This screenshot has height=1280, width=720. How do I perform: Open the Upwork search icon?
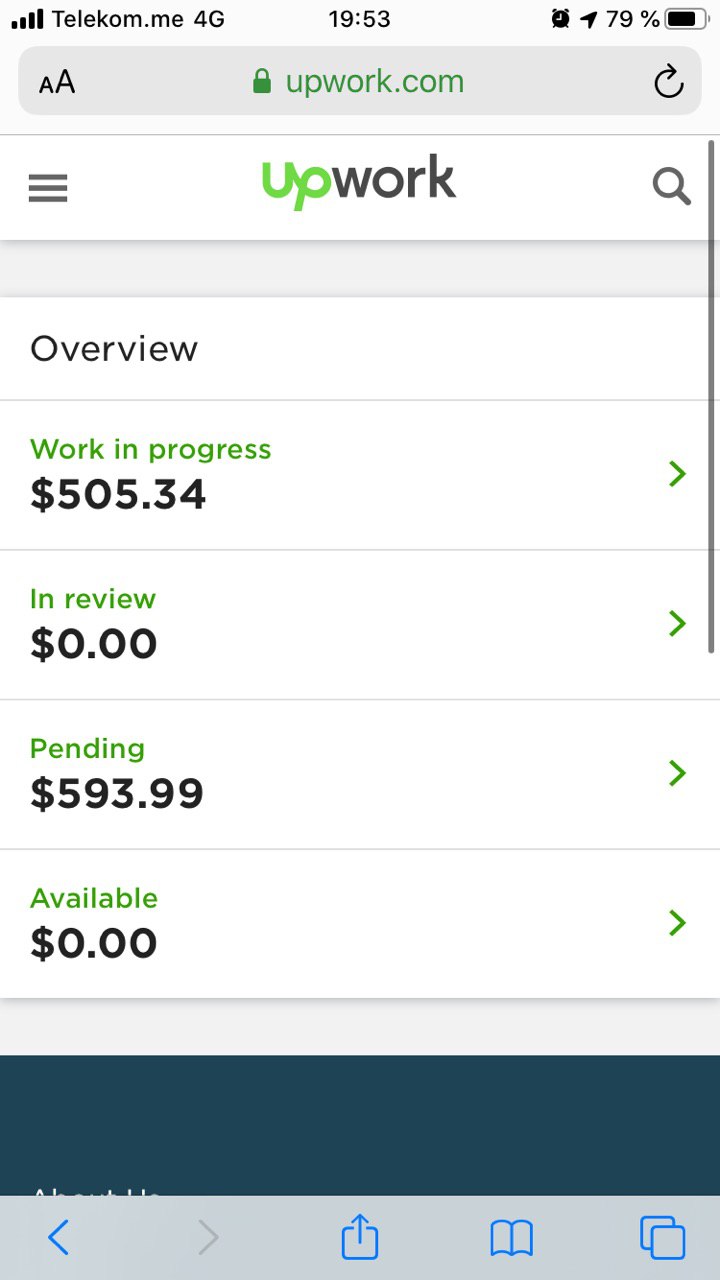tap(671, 186)
